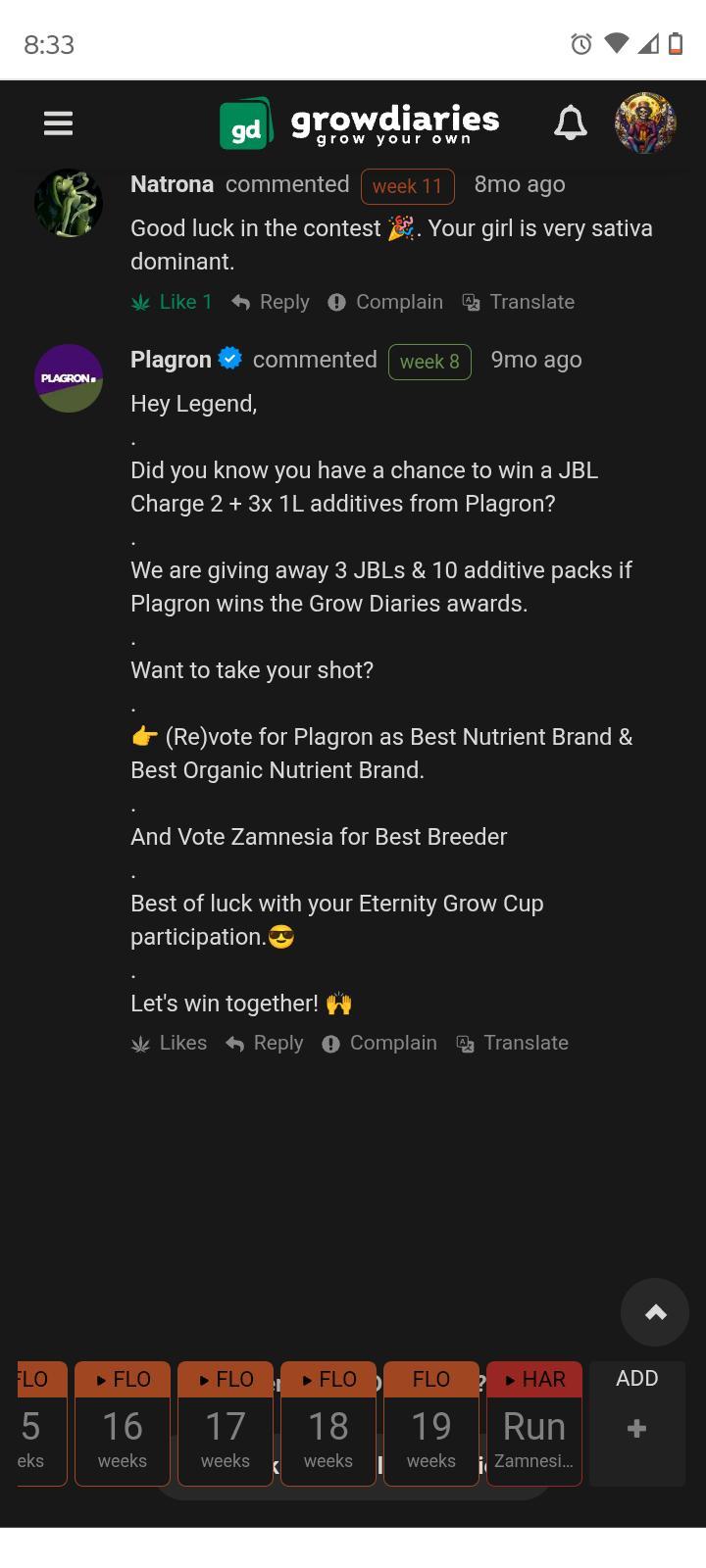The width and height of the screenshot is (706, 1568).
Task: Like Natrona's comment
Action: 173,302
